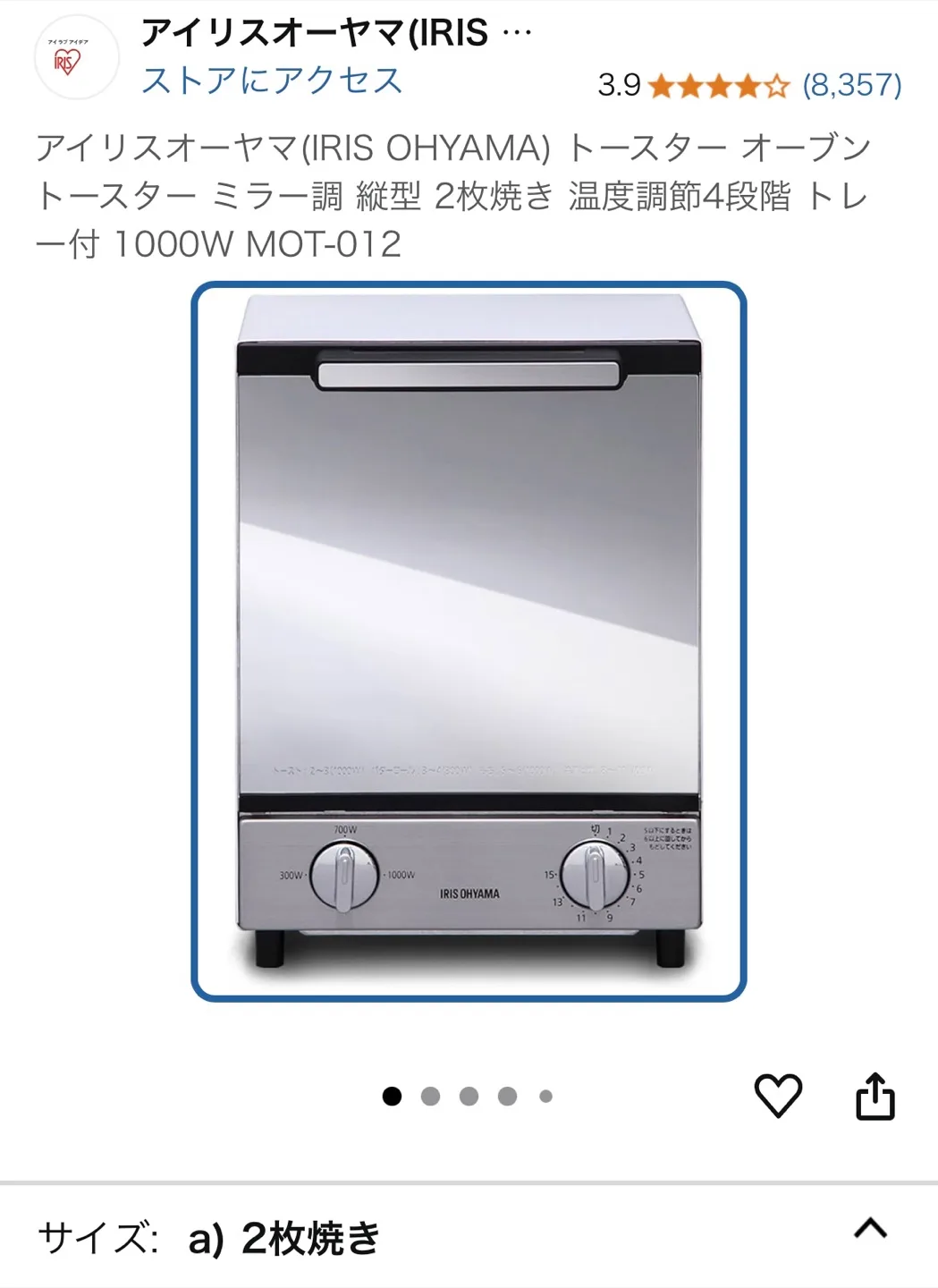Image resolution: width=938 pixels, height=1288 pixels.
Task: Open the IRIS OHYAMA brand logo
Action: (76, 58)
